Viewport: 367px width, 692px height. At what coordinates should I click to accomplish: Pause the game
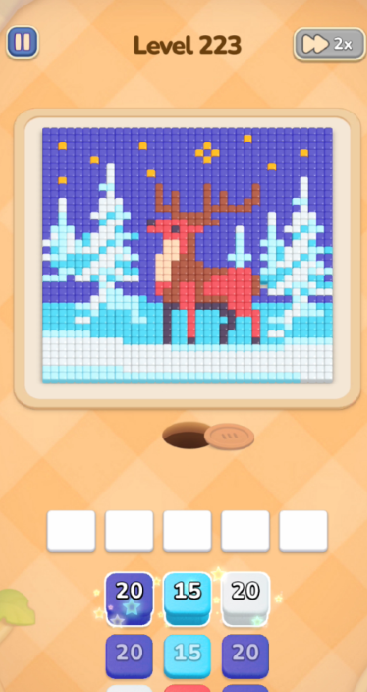(22, 42)
